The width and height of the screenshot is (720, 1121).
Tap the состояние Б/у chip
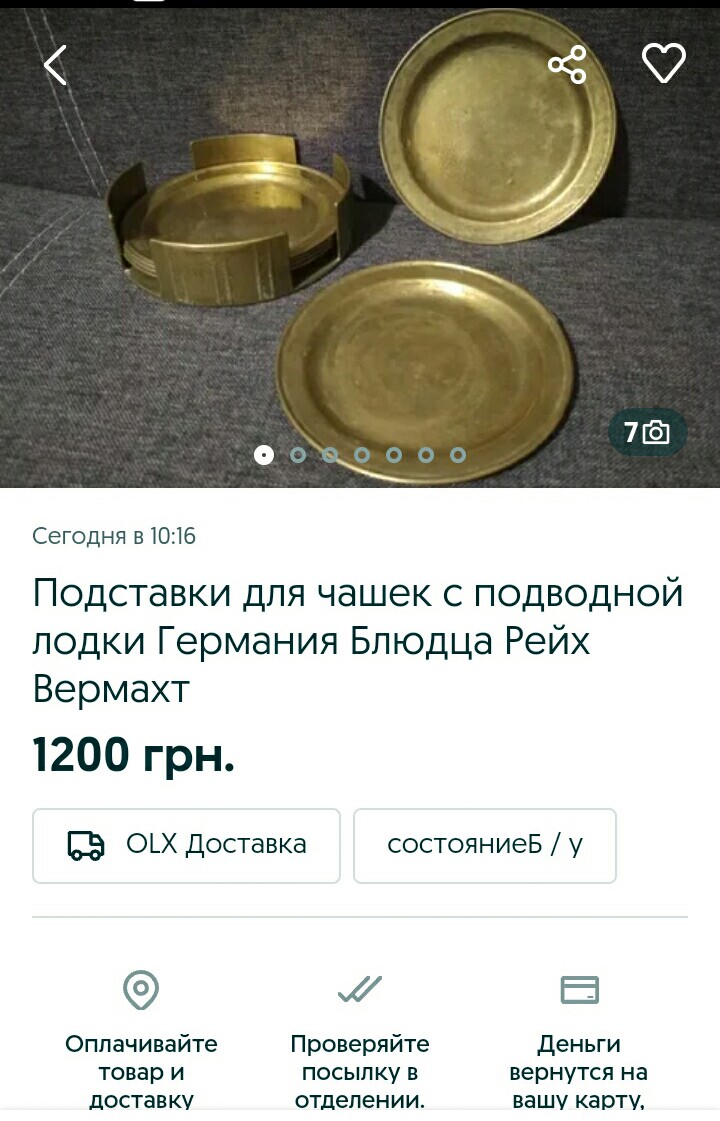485,845
